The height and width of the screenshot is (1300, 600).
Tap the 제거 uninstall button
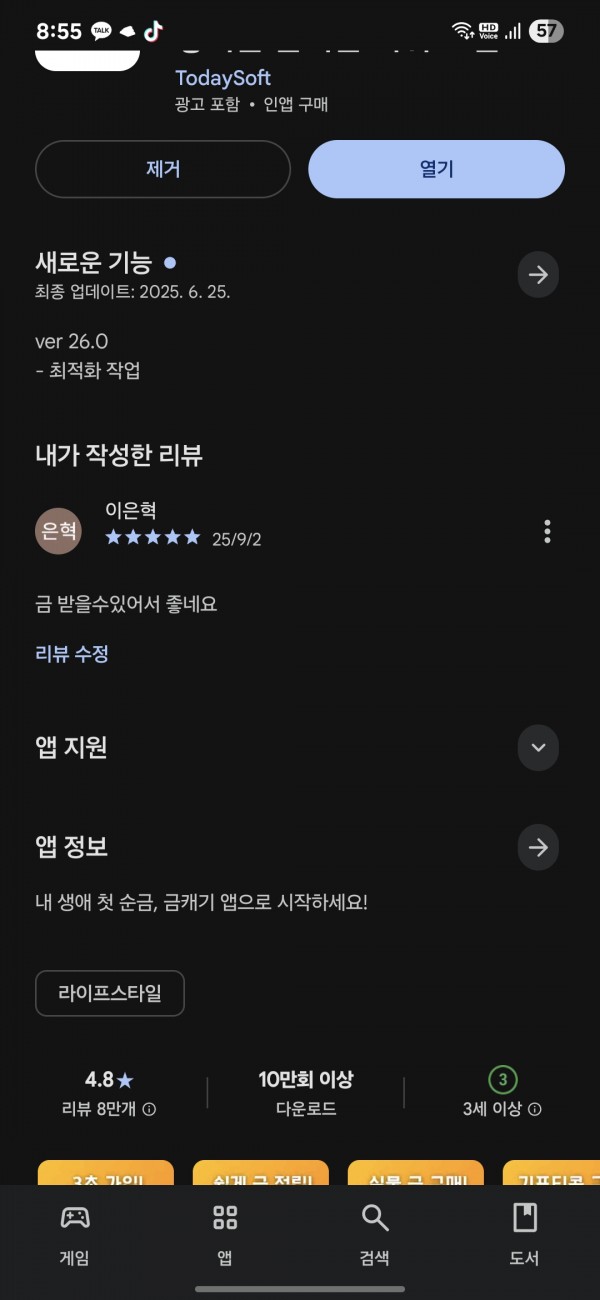click(x=163, y=169)
